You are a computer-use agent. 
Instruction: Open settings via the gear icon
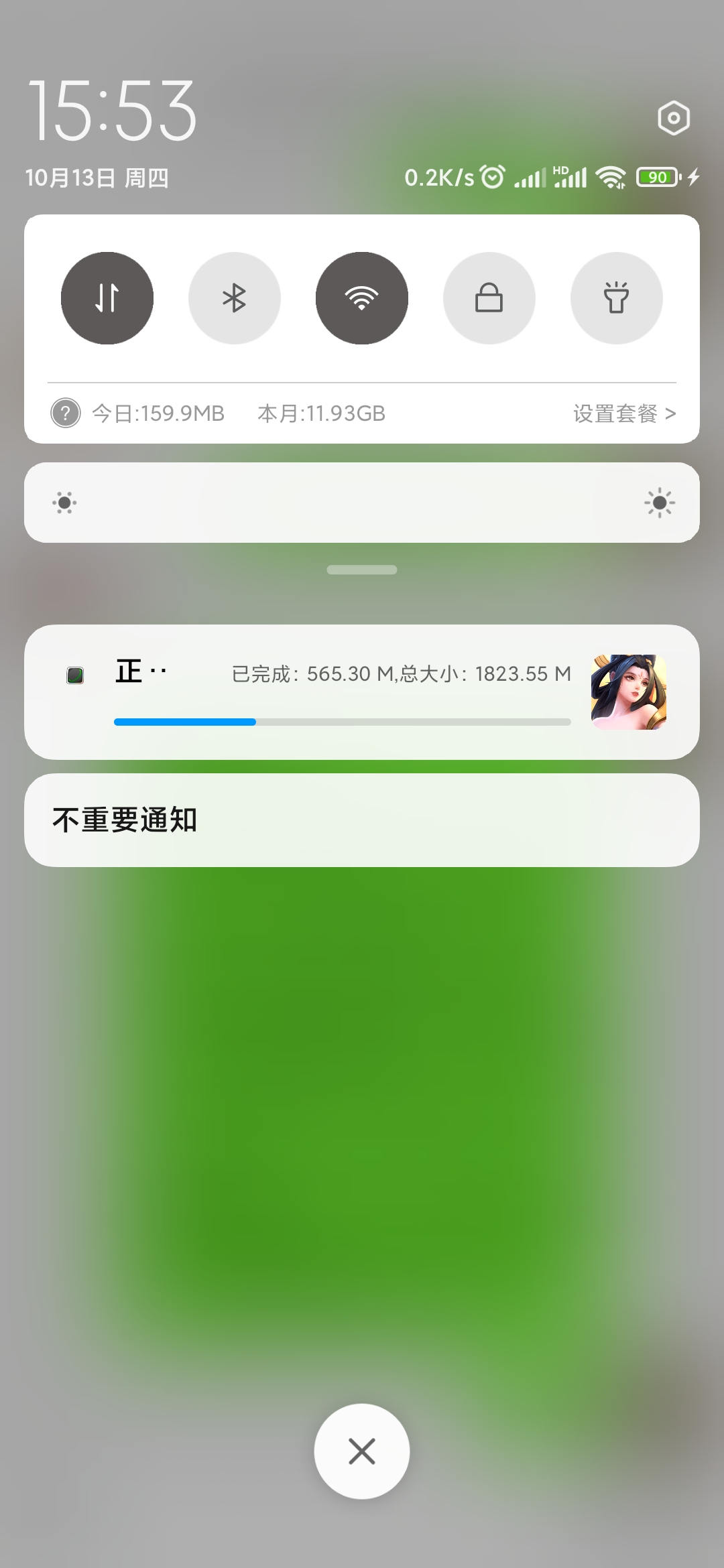673,119
